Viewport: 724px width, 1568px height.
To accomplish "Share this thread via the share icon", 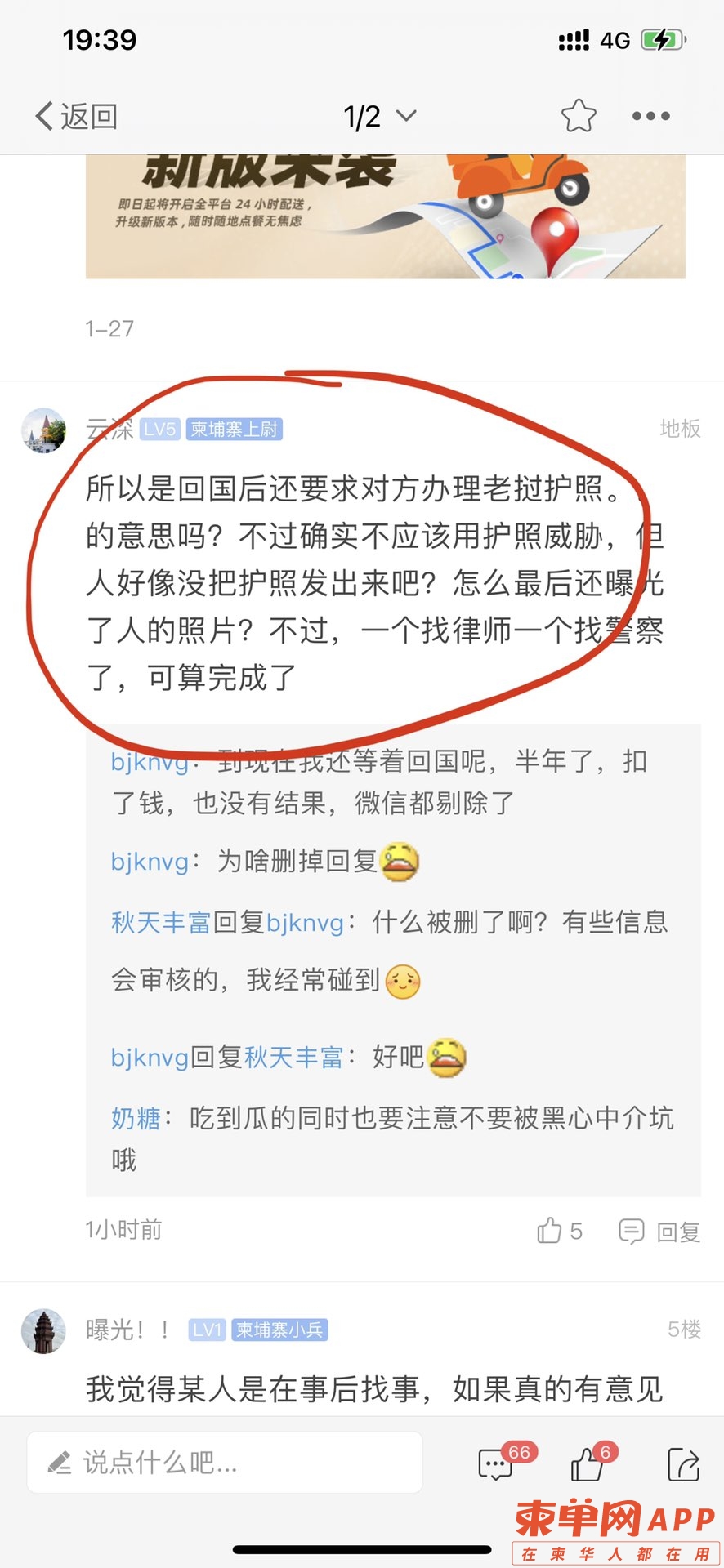I will [683, 1464].
